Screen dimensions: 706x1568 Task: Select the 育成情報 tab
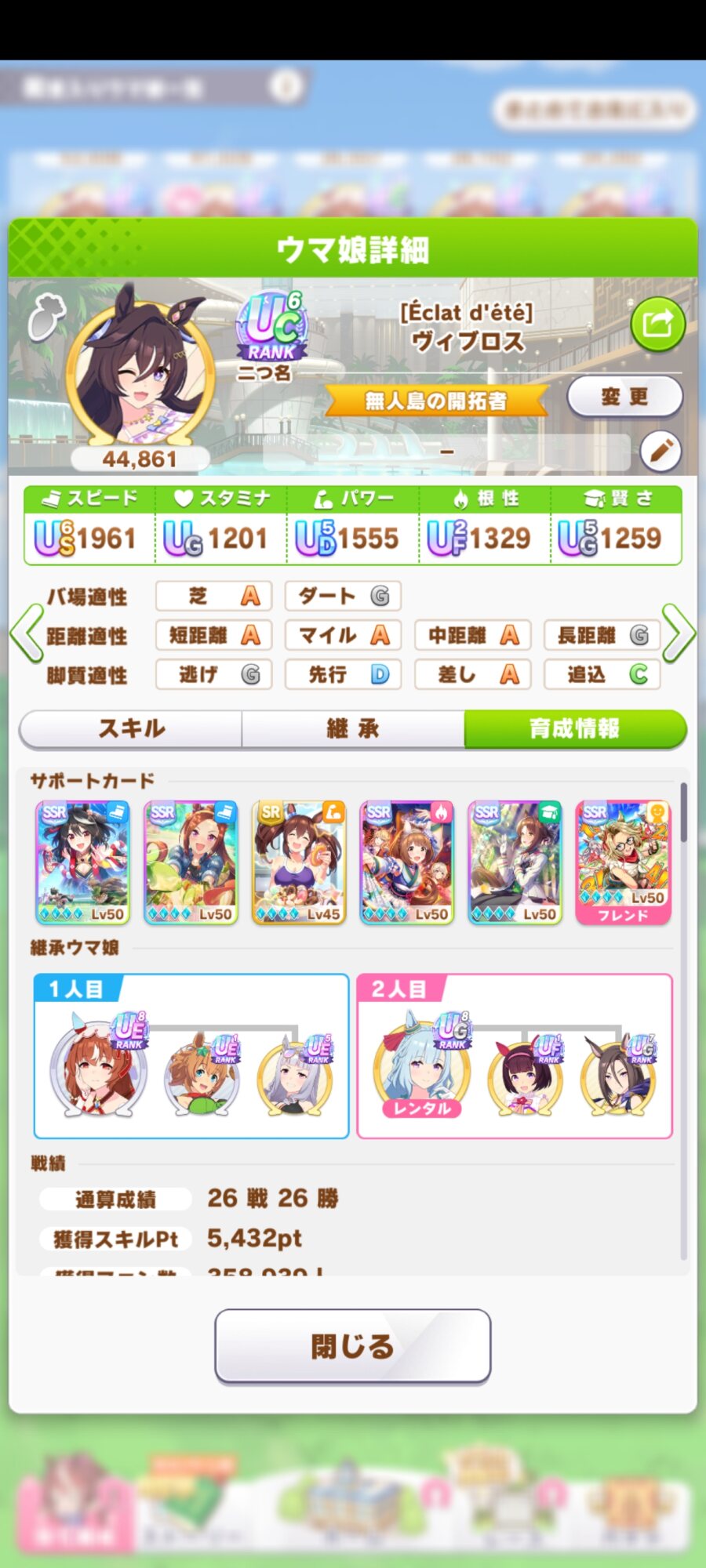pos(574,728)
